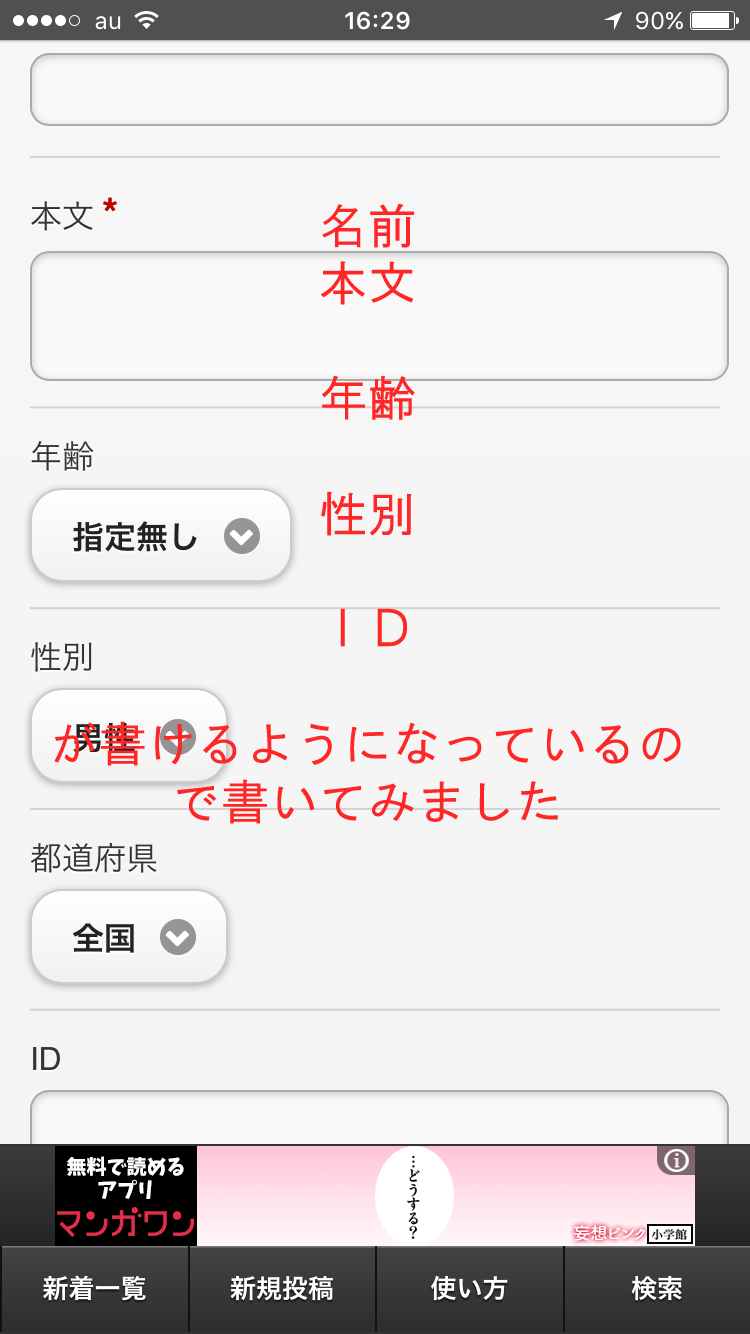Viewport: 750px width, 1334px height.
Task: Open the 使い方 page
Action: [x=469, y=1290]
